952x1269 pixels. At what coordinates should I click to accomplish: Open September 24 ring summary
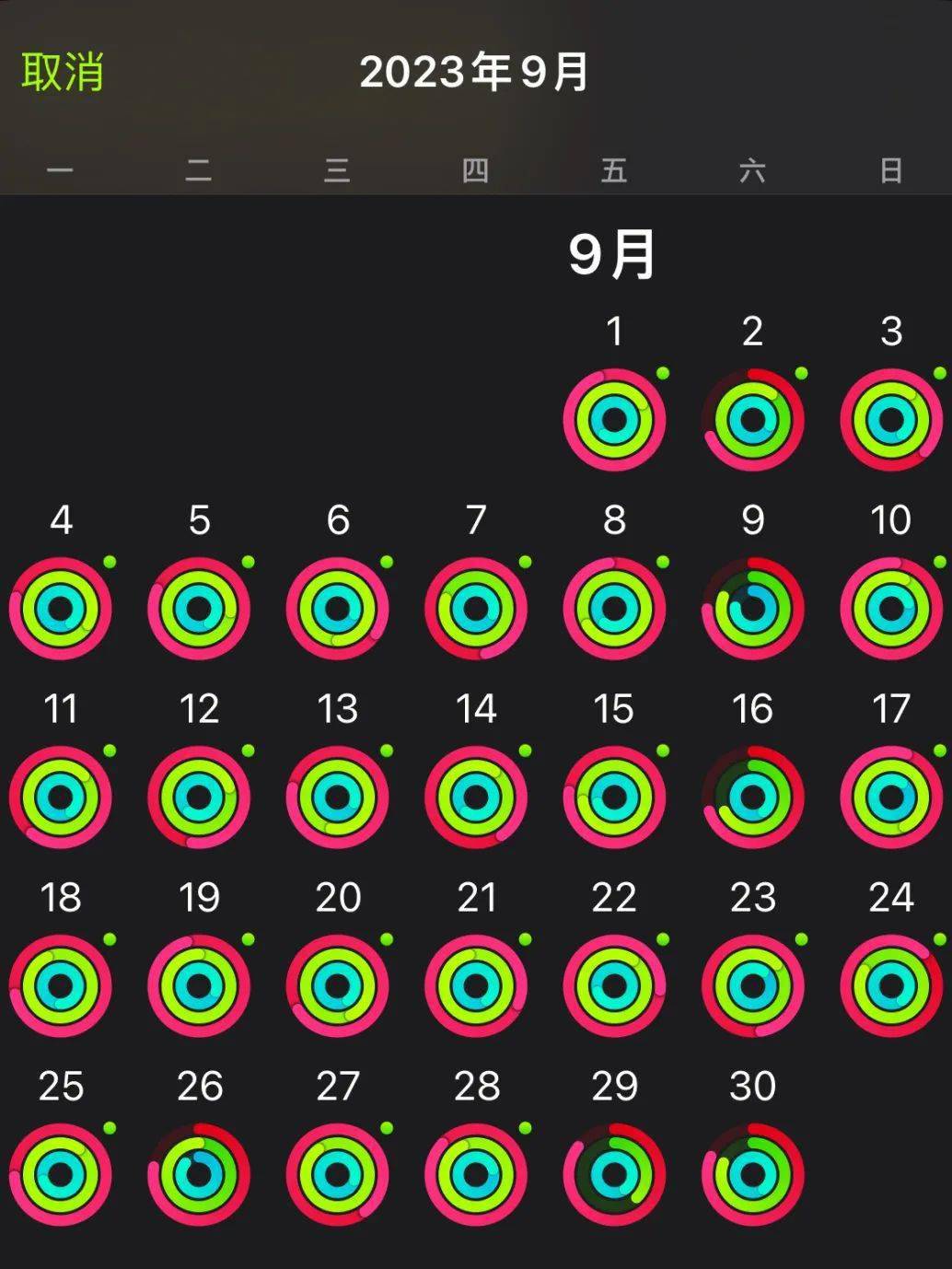[889, 984]
